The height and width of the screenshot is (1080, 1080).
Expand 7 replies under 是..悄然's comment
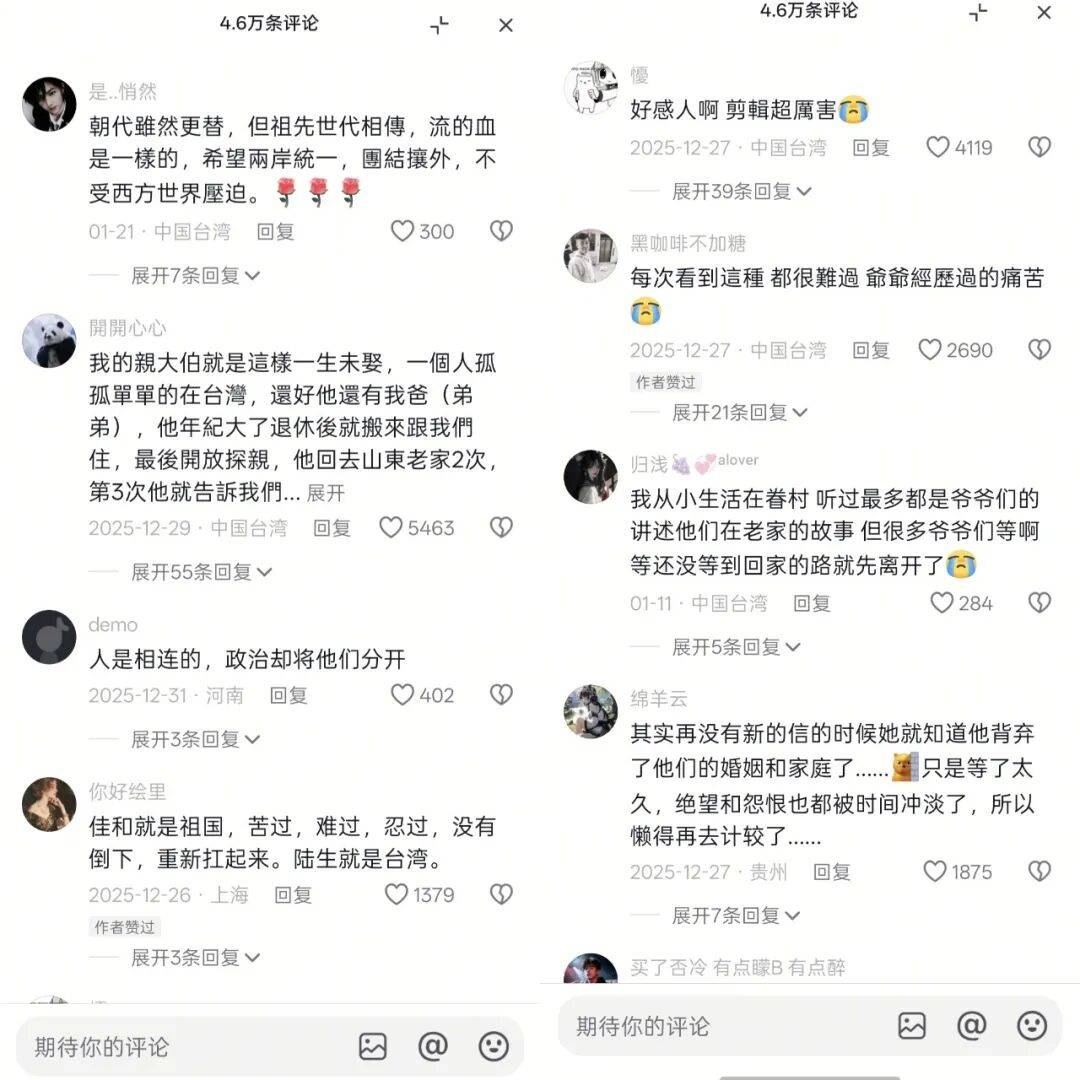(x=195, y=276)
